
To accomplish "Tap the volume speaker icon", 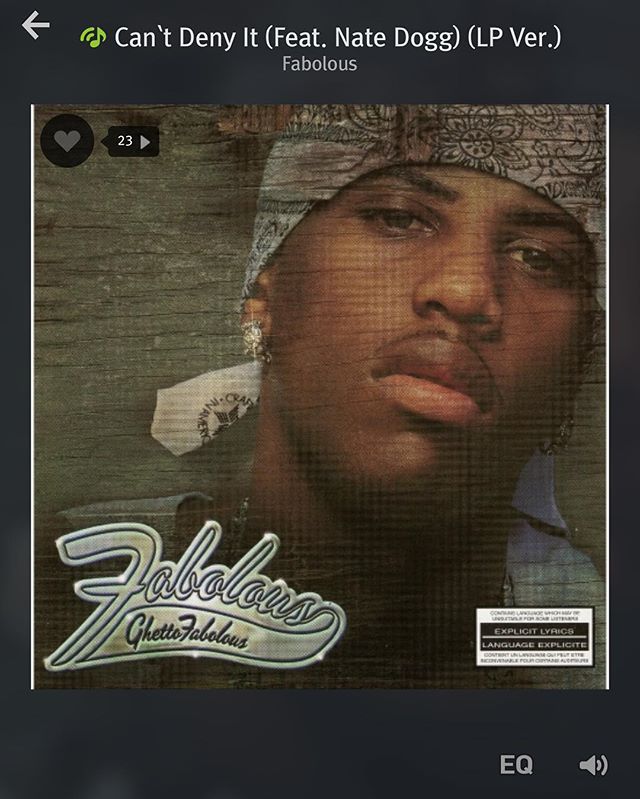I will (x=593, y=765).
